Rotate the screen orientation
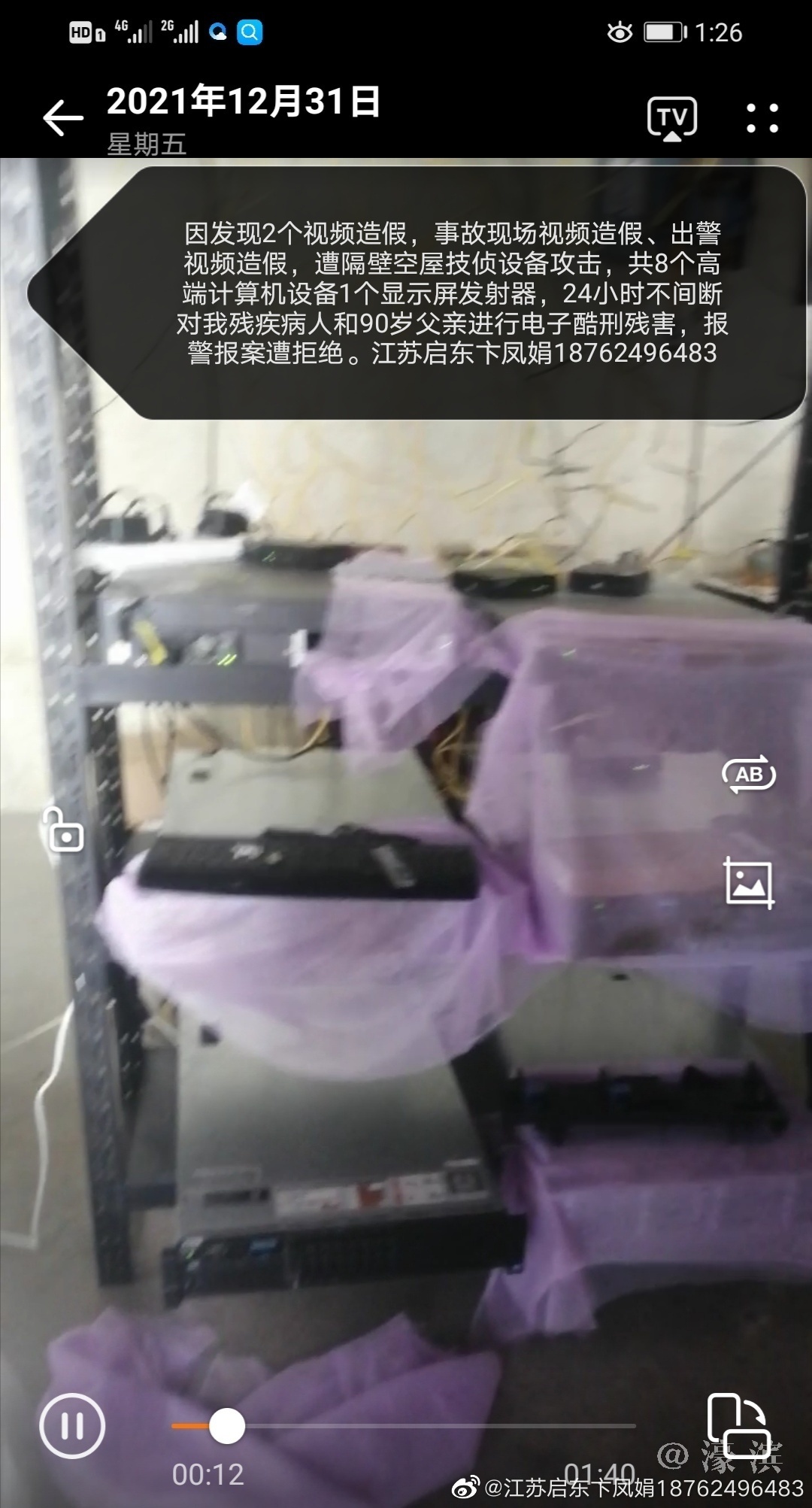812x1508 pixels. tap(737, 1425)
